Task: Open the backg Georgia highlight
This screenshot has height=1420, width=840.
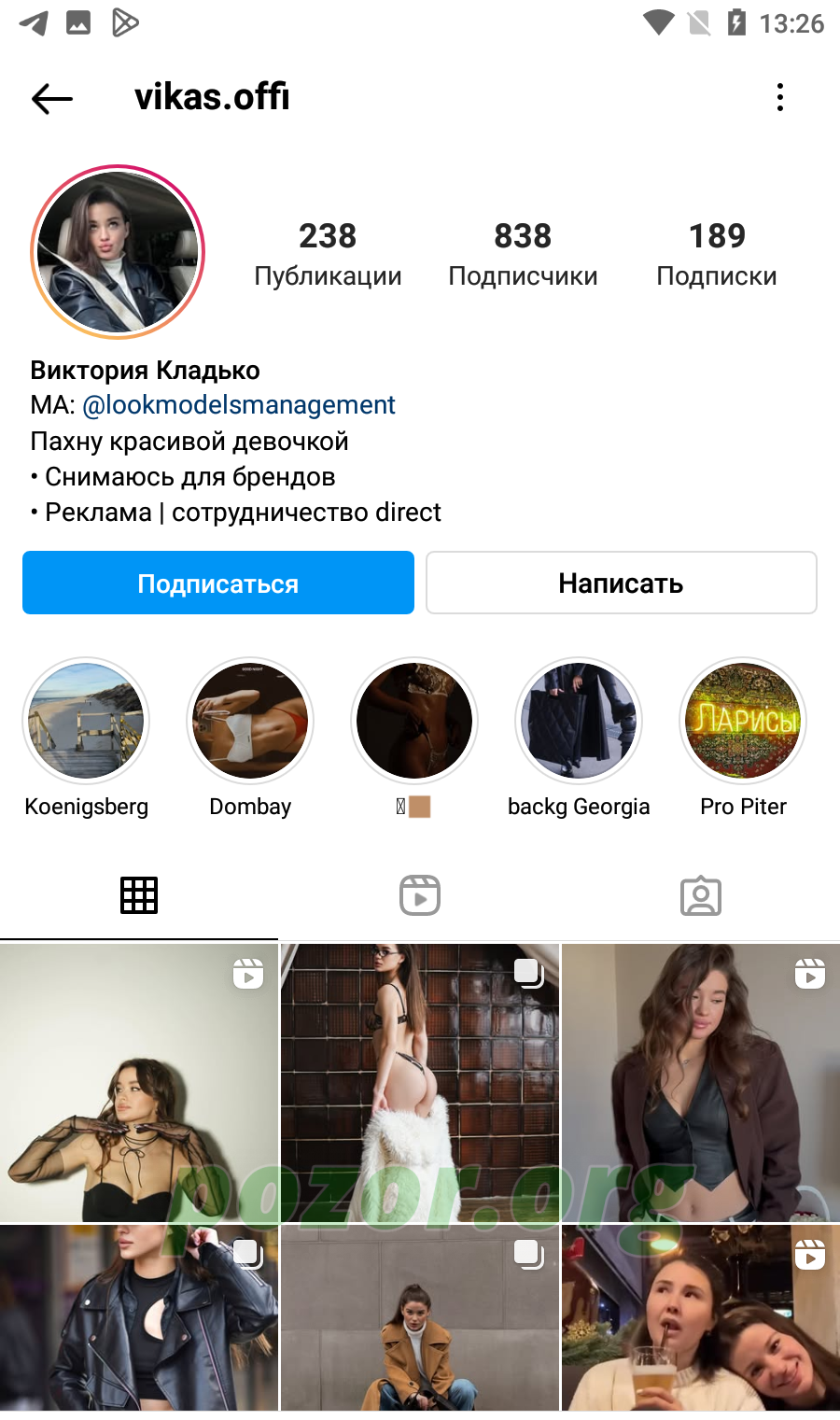Action: 579,721
